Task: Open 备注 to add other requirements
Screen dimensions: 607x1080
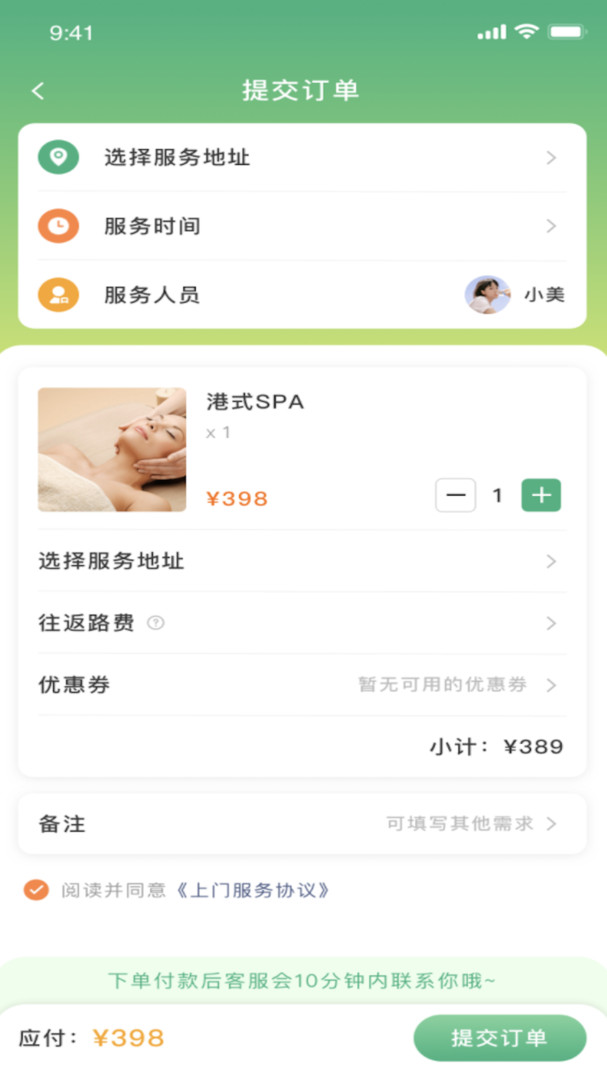Action: pyautogui.click(x=302, y=824)
